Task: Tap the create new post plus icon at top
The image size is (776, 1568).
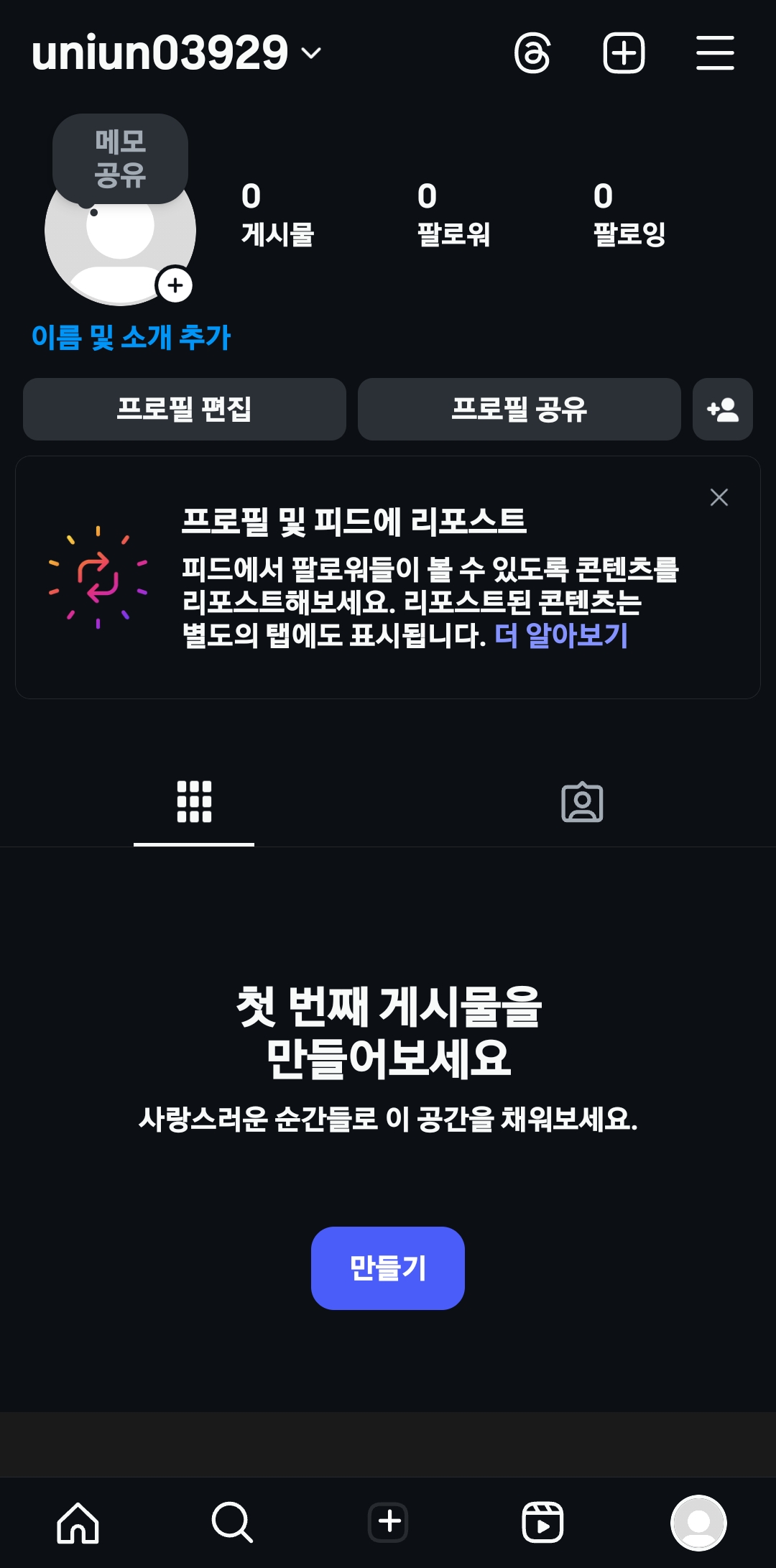Action: click(x=623, y=53)
